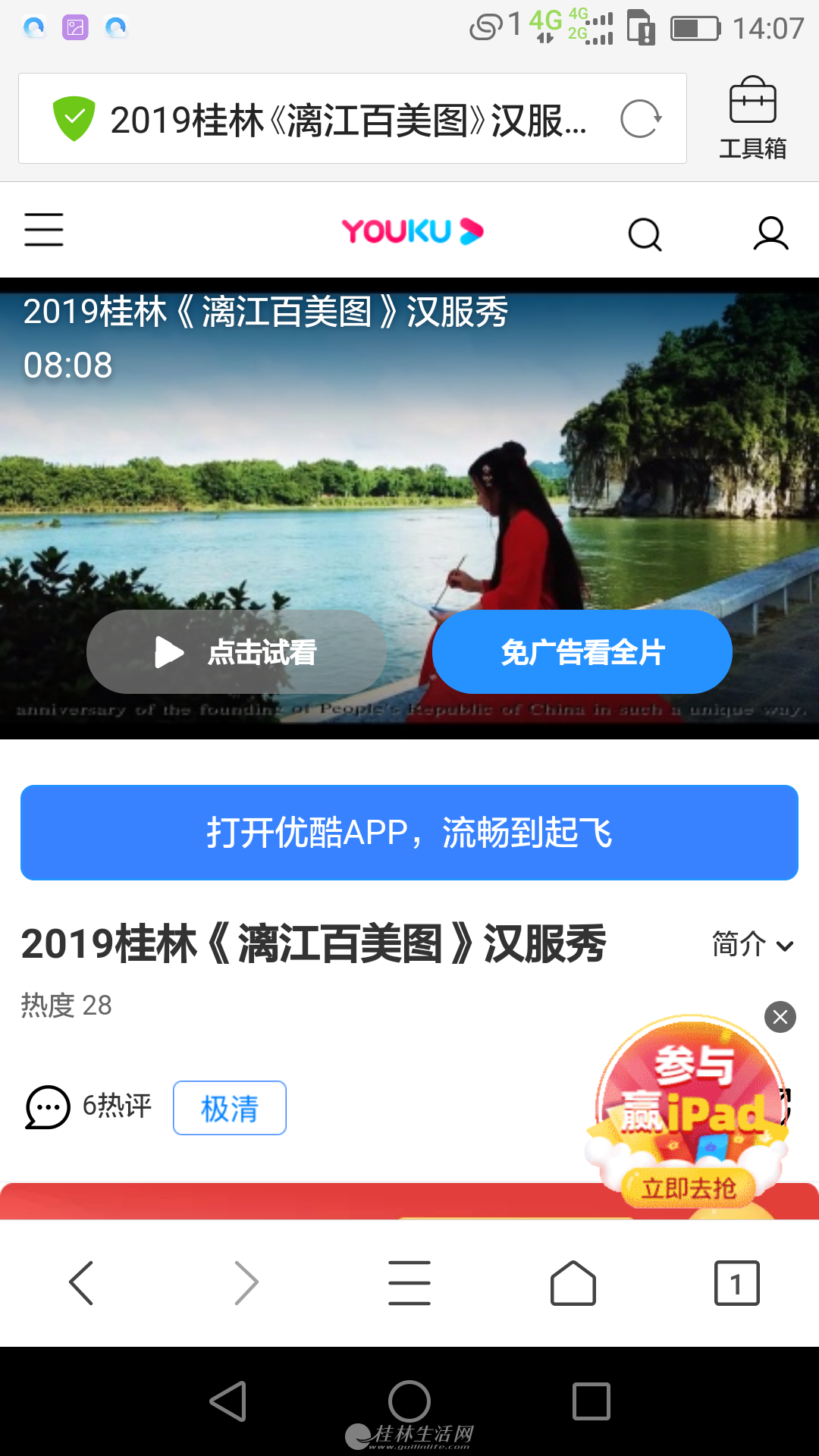This screenshot has height=1456, width=819.
Task: Open the user account icon
Action: click(x=770, y=234)
